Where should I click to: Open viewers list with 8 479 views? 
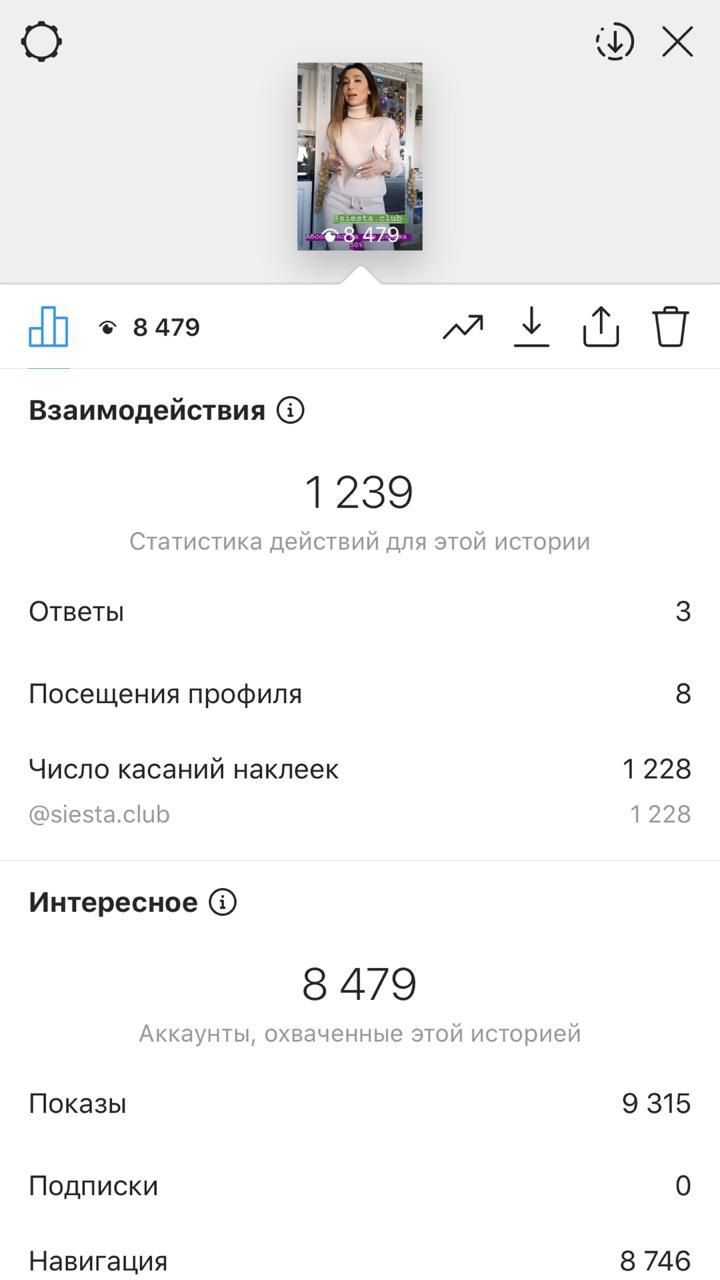pyautogui.click(x=149, y=327)
